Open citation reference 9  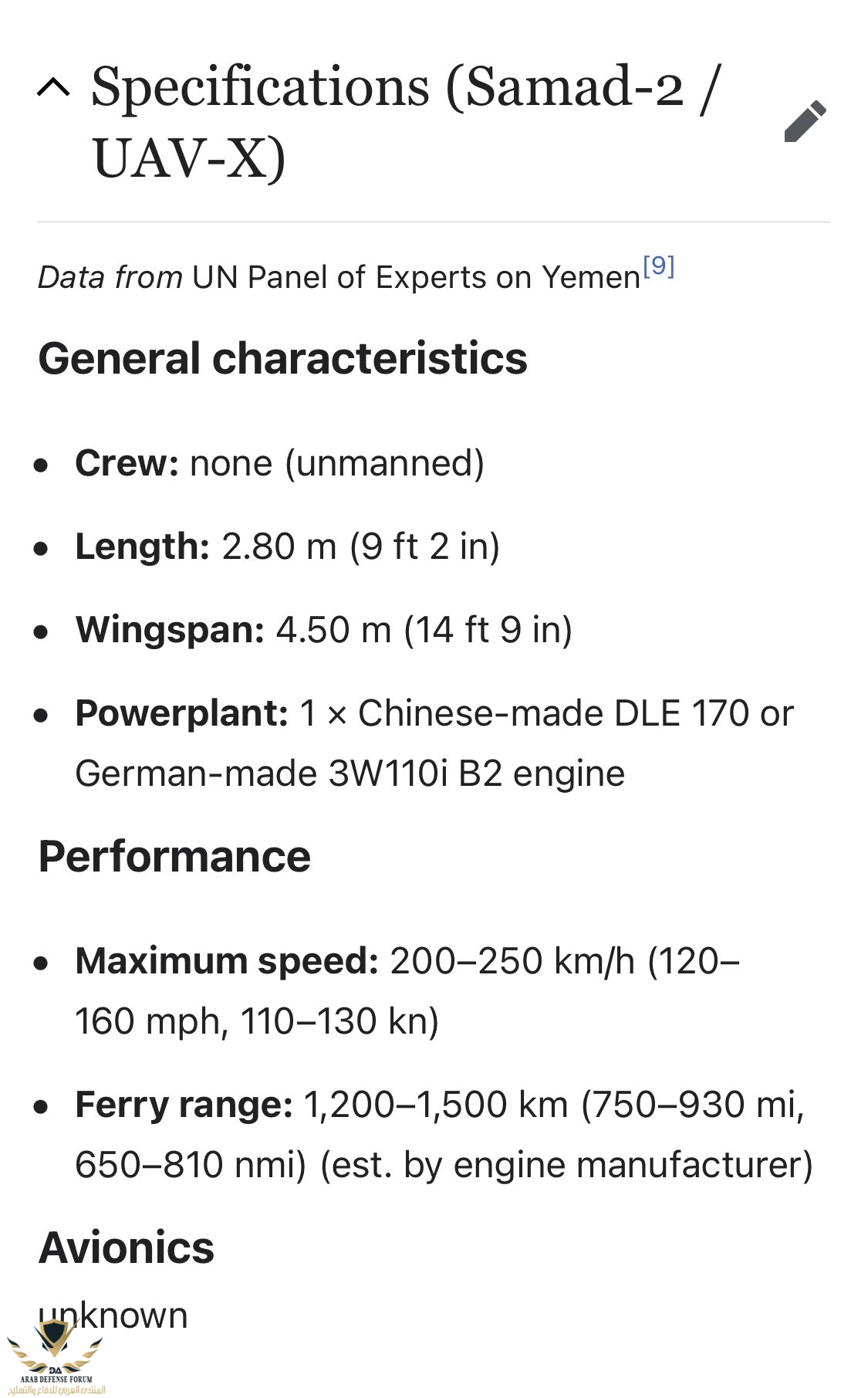tap(658, 266)
